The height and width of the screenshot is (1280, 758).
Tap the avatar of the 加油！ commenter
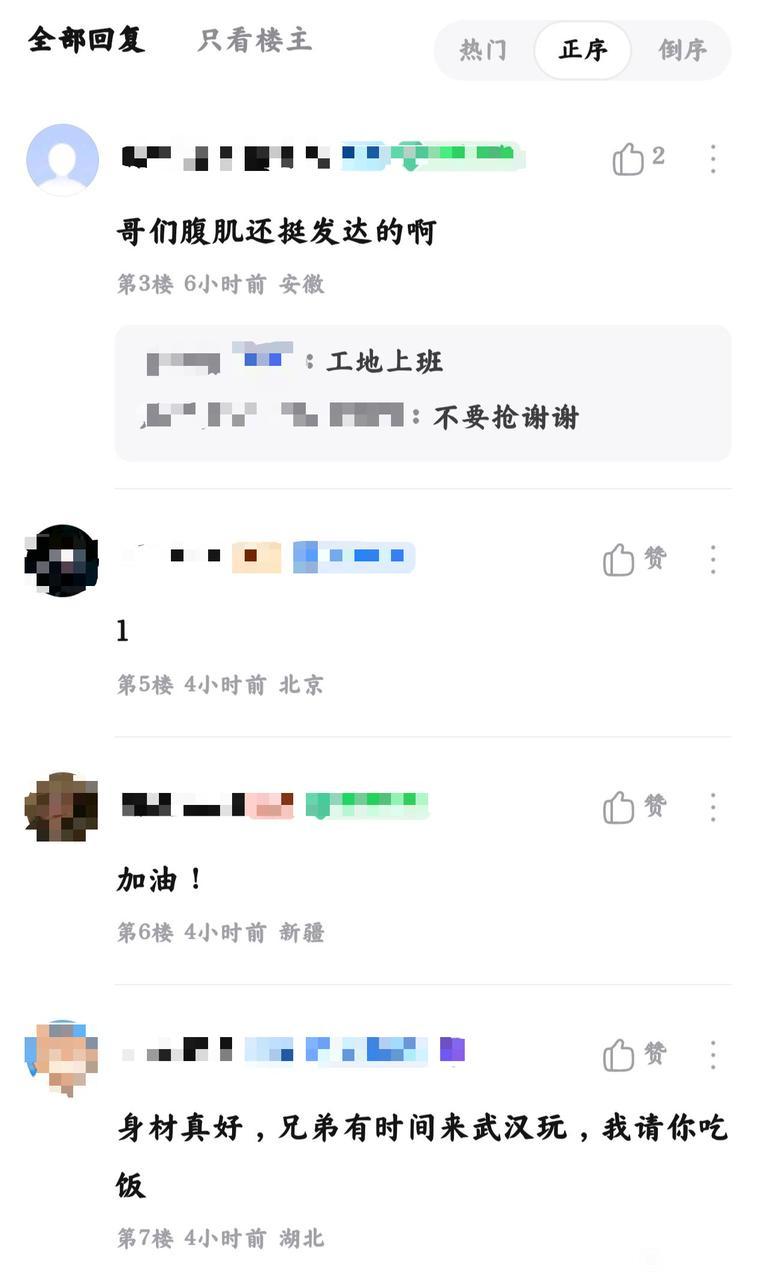(62, 807)
